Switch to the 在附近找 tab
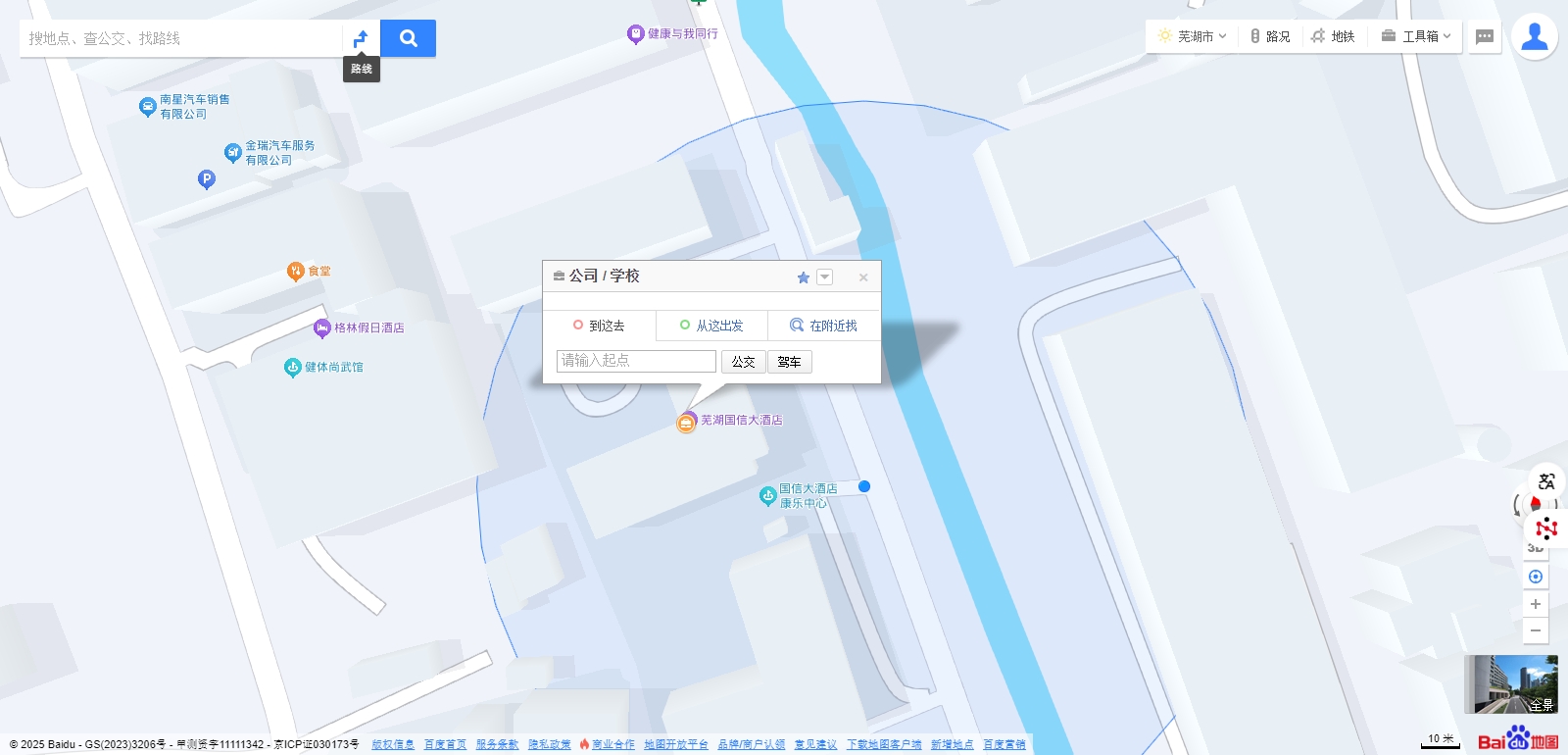This screenshot has height=755, width=1568. 824,326
